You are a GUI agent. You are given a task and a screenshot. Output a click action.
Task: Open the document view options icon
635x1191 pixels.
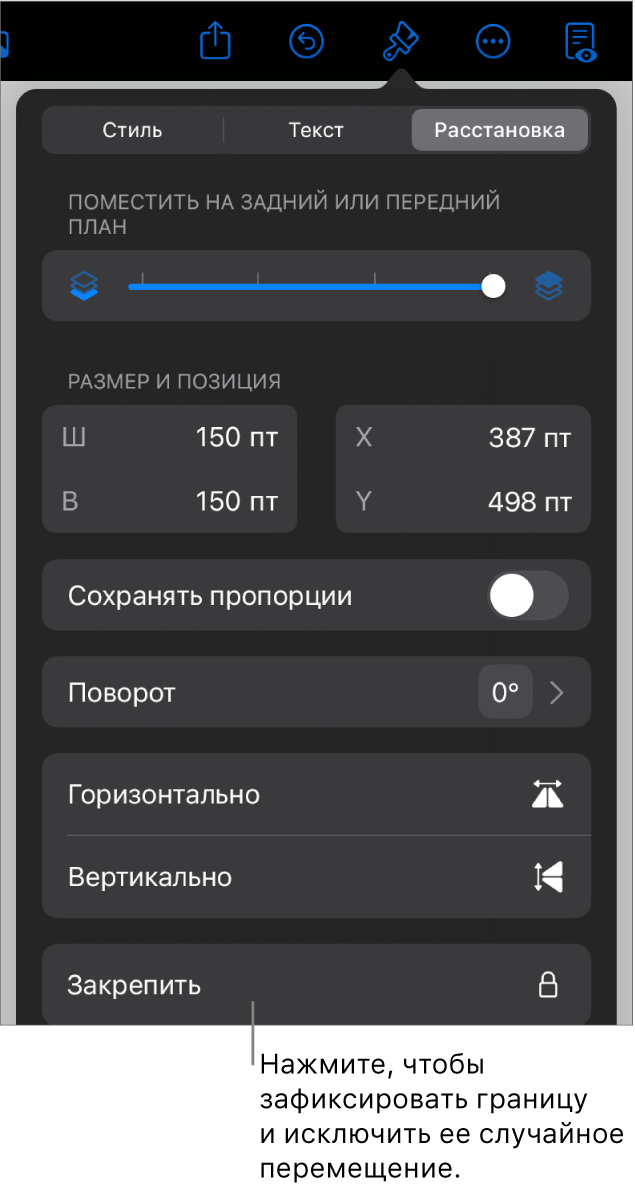pyautogui.click(x=581, y=42)
